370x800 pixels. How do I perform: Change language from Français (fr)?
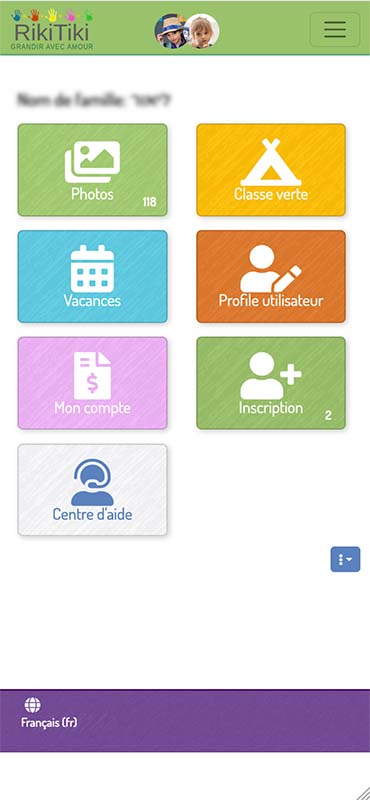[49, 714]
